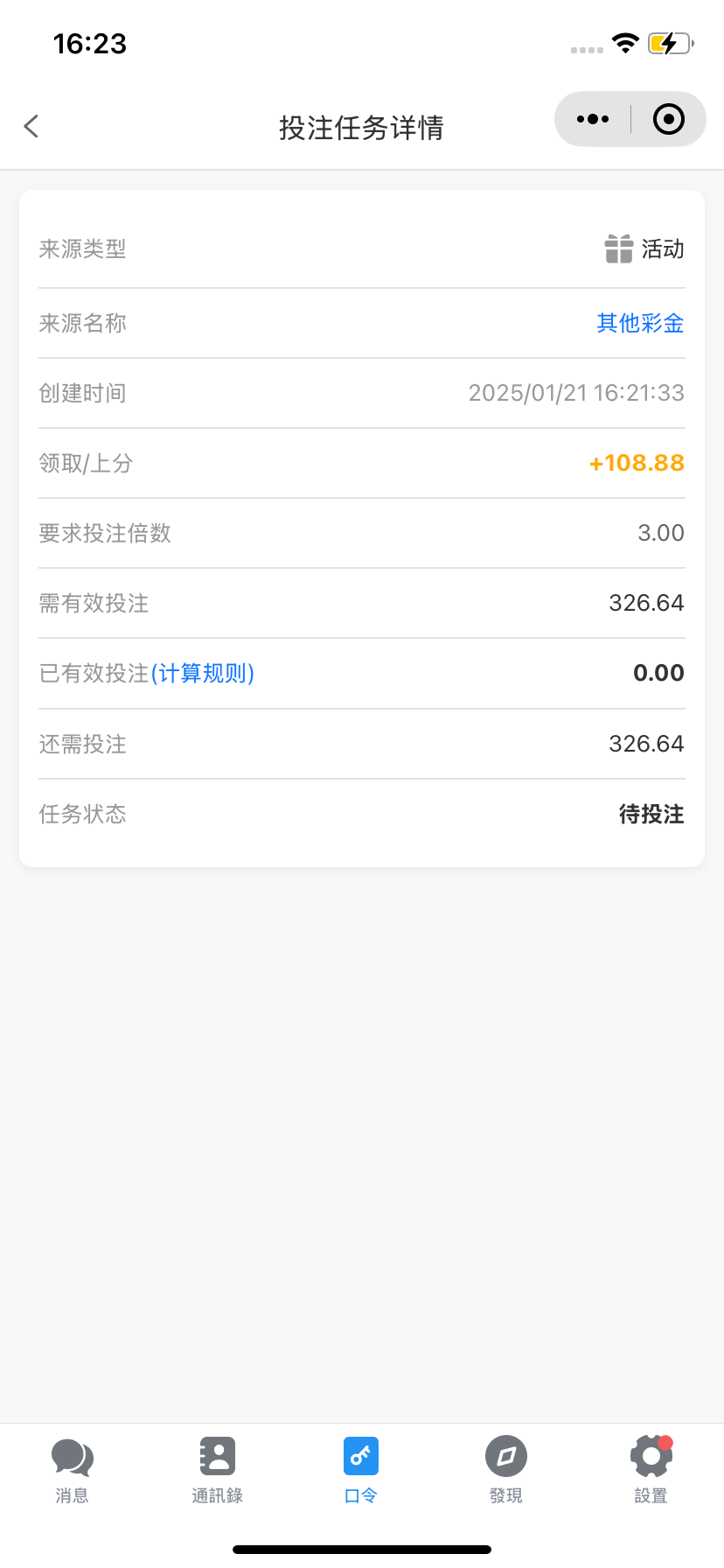The image size is (724, 1568).
Task: Go back with the top-left arrow
Action: (31, 127)
